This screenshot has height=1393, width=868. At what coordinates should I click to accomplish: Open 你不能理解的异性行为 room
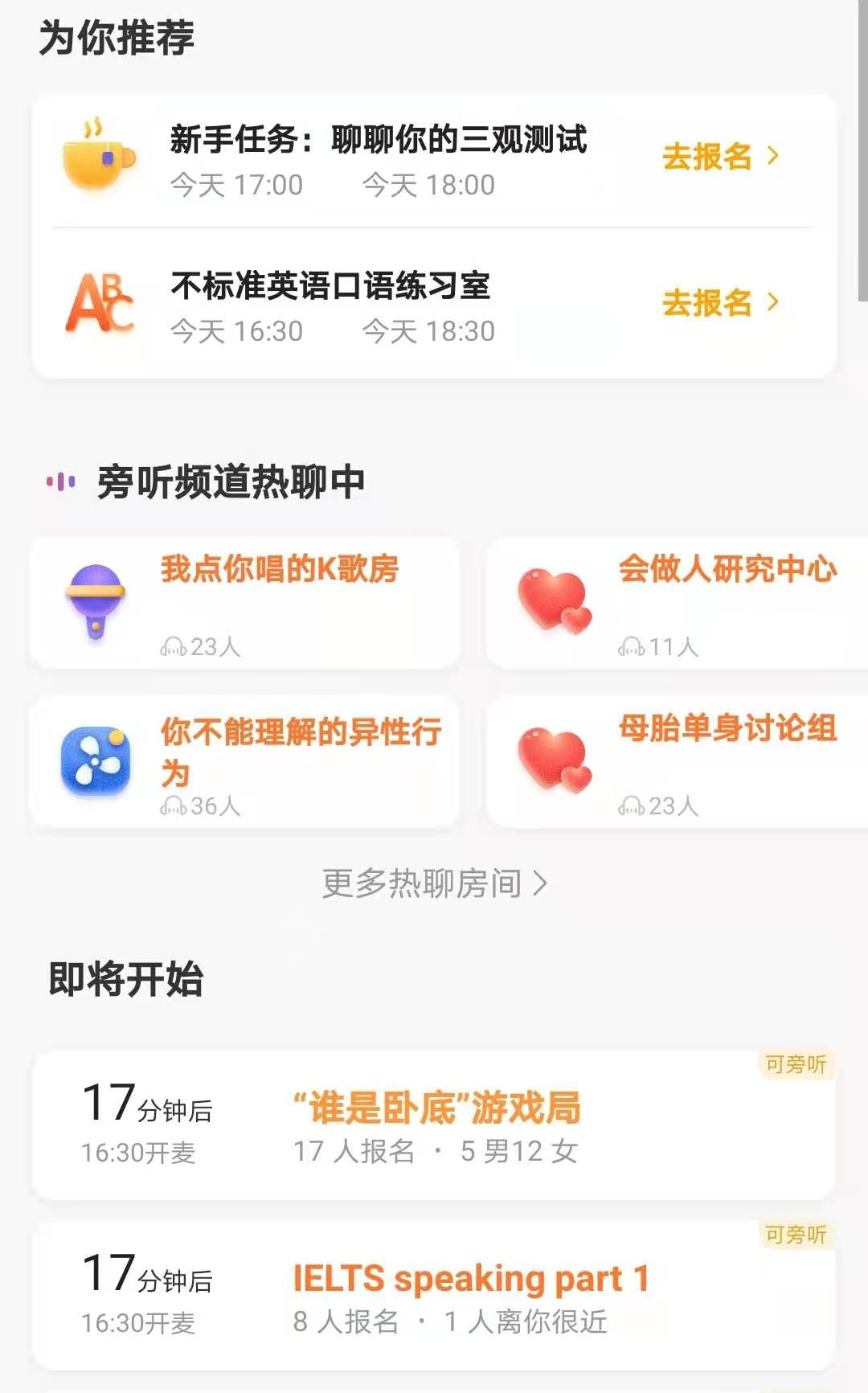tap(245, 761)
